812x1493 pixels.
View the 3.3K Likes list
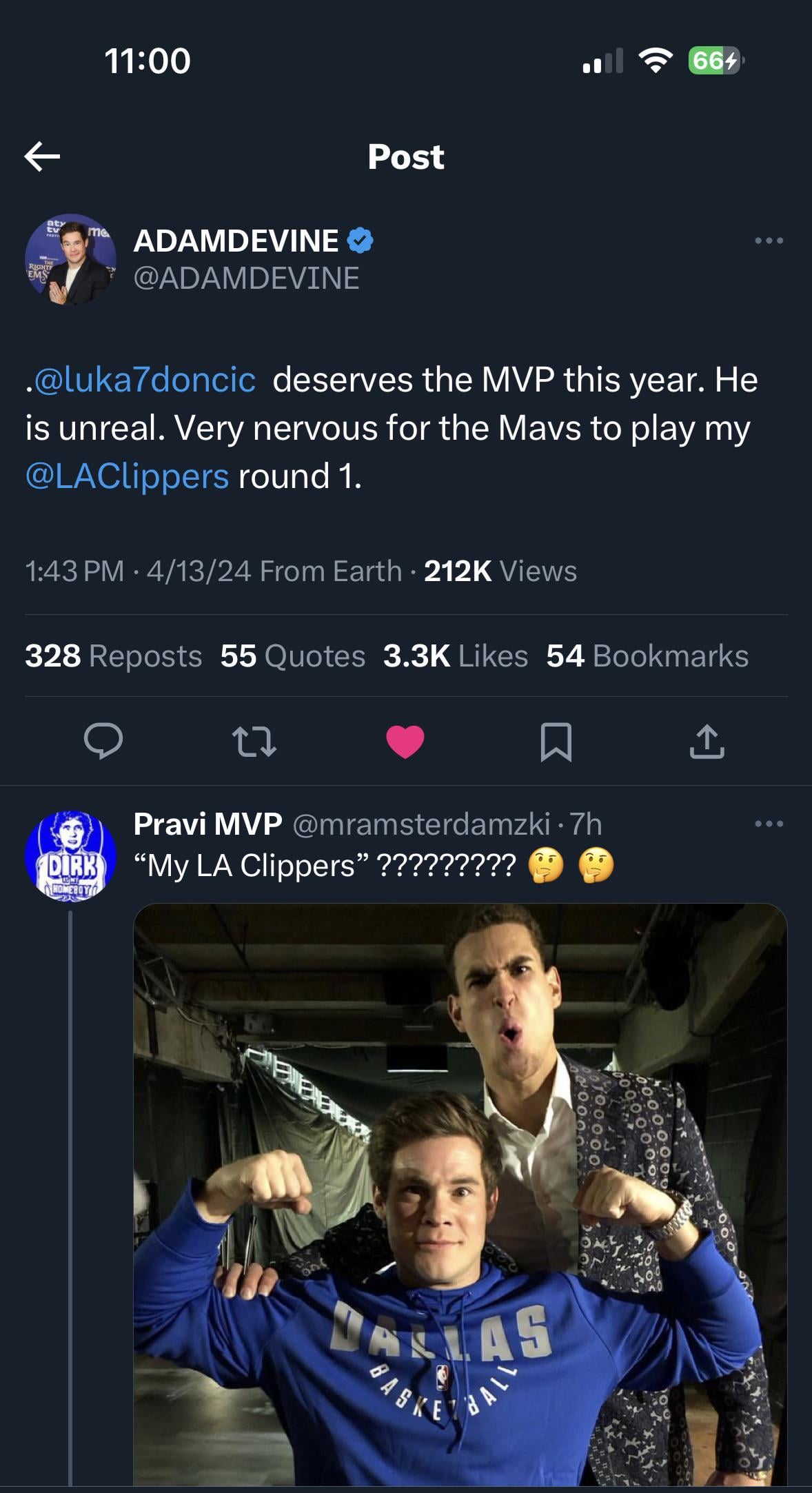click(456, 656)
